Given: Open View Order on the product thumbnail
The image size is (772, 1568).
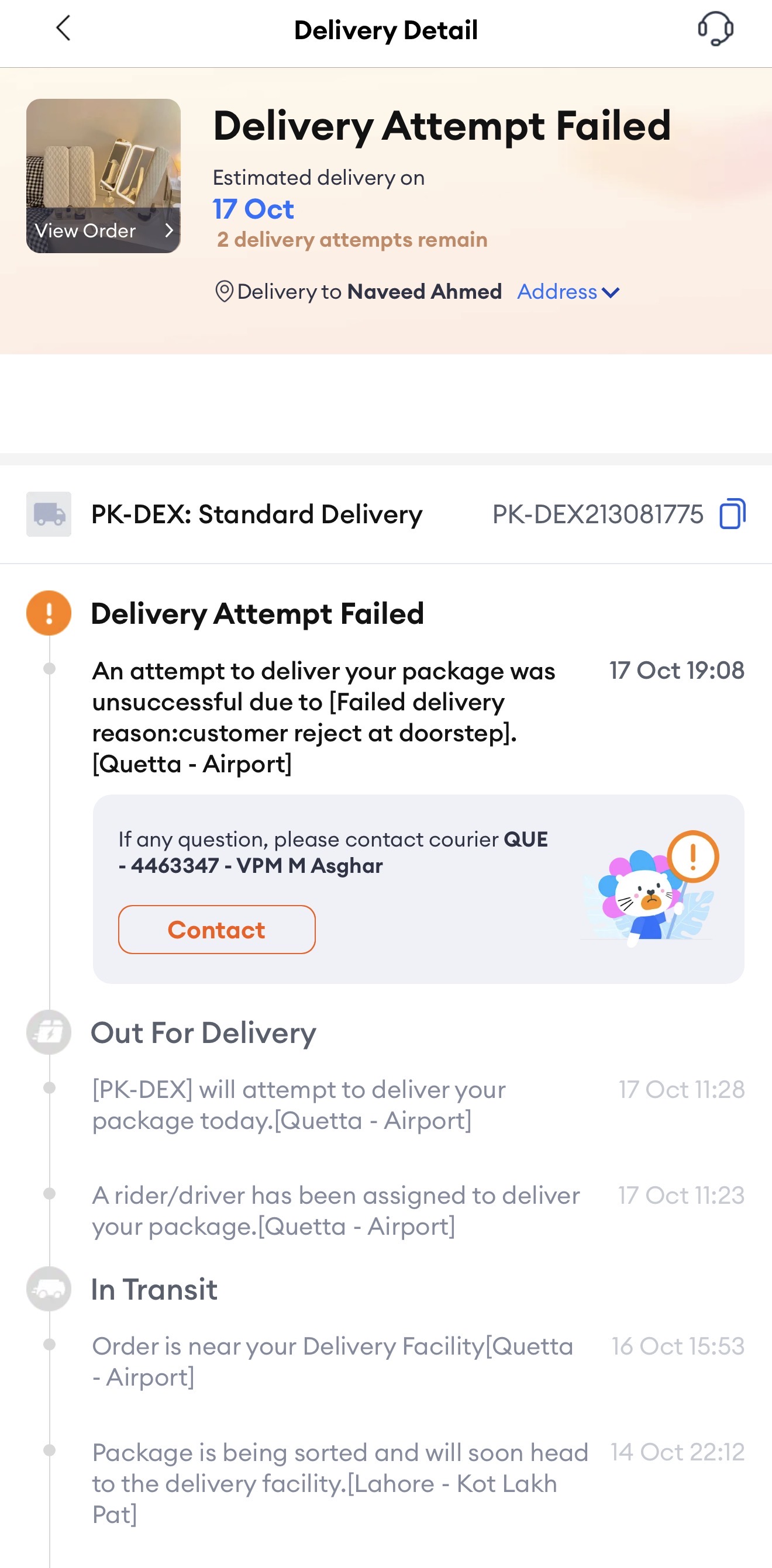Looking at the screenshot, I should tap(103, 231).
